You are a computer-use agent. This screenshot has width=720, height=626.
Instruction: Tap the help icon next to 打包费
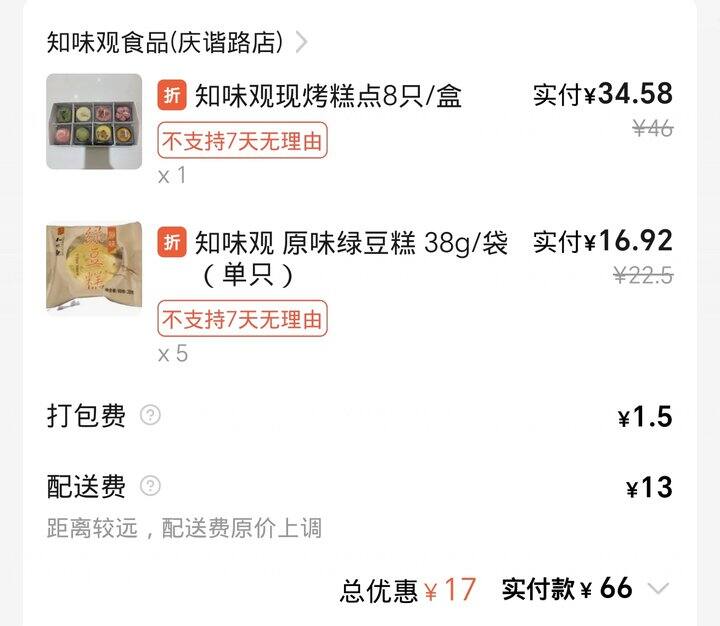pyautogui.click(x=150, y=415)
